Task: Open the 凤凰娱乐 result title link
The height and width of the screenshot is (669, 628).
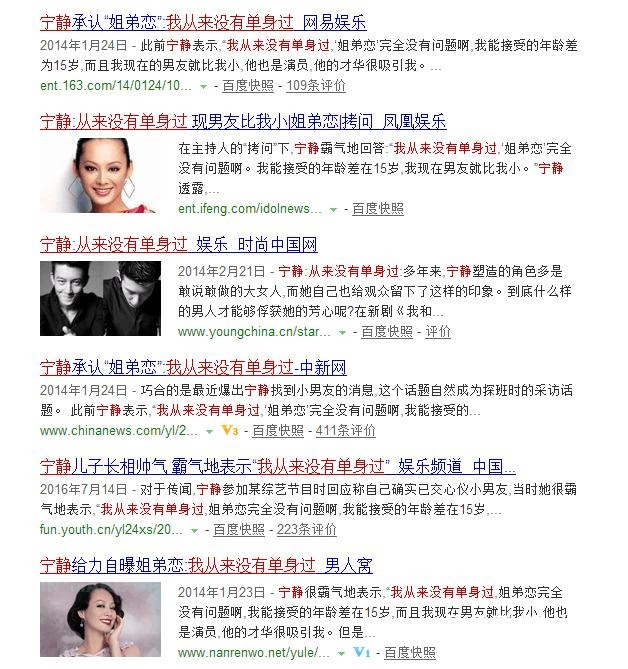Action: pos(243,121)
